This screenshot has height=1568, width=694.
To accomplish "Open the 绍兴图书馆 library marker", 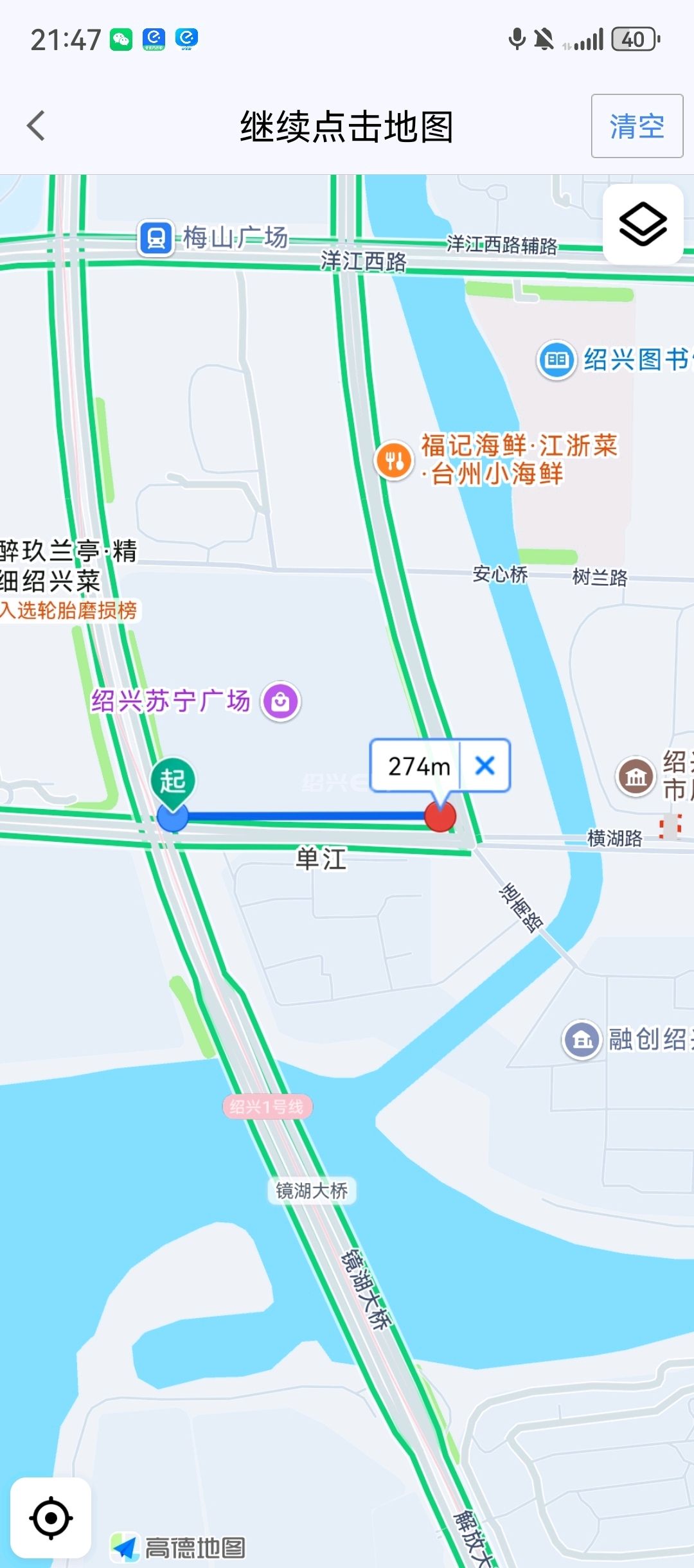I will (x=556, y=360).
